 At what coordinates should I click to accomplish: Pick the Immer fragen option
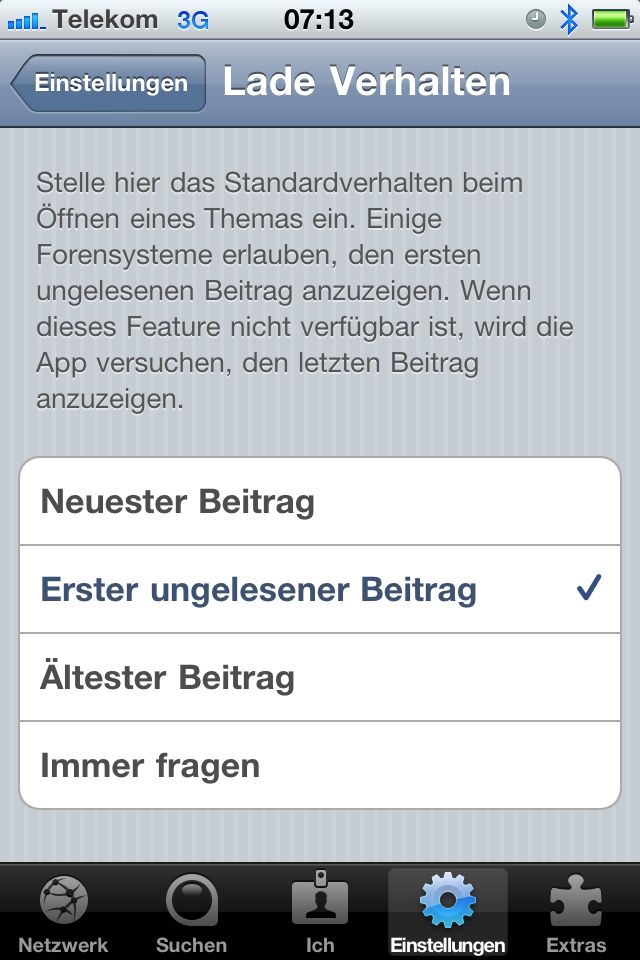320,765
